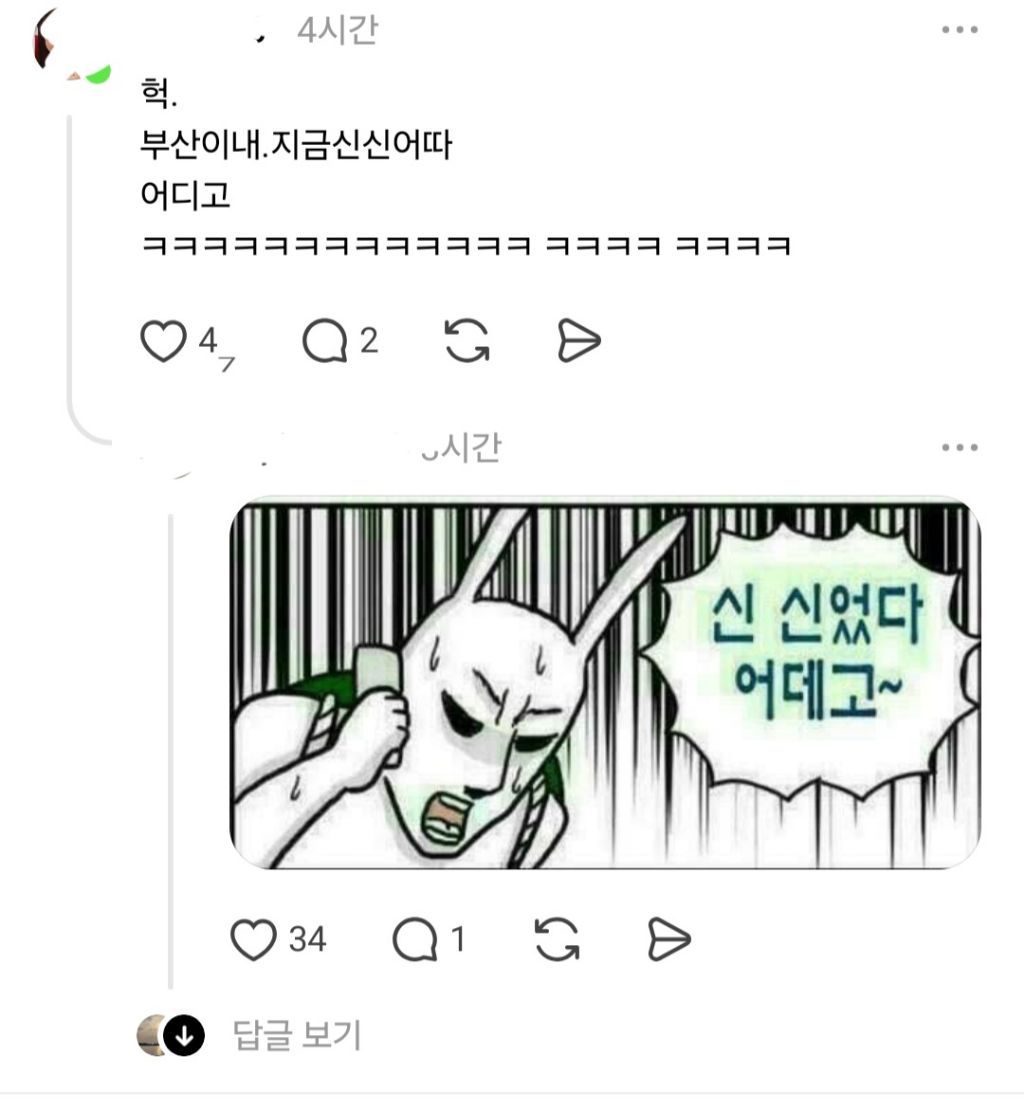Open the rabbit phone meme image
Screen dimensions: 1024x1109
[605, 683]
